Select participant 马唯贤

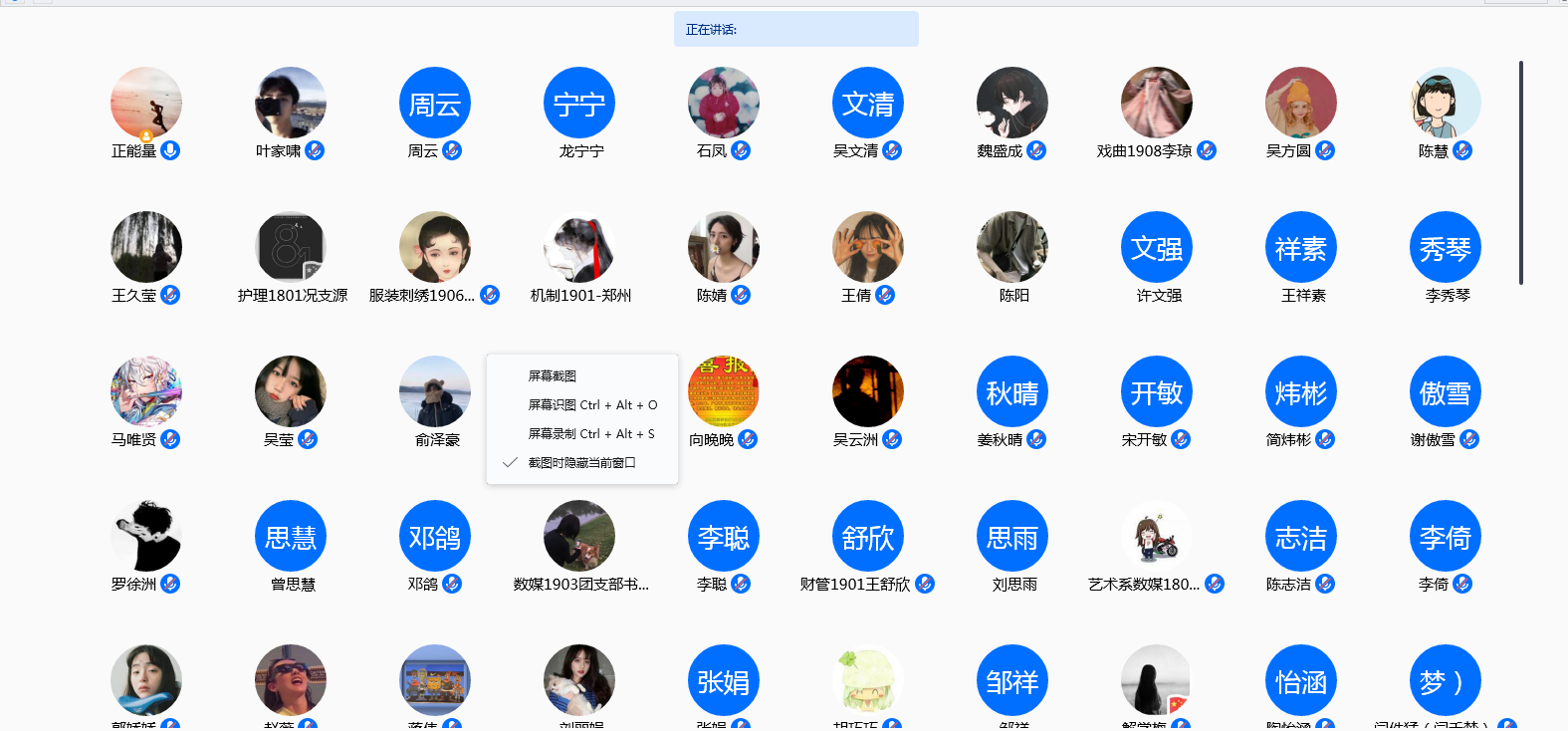click(x=146, y=392)
